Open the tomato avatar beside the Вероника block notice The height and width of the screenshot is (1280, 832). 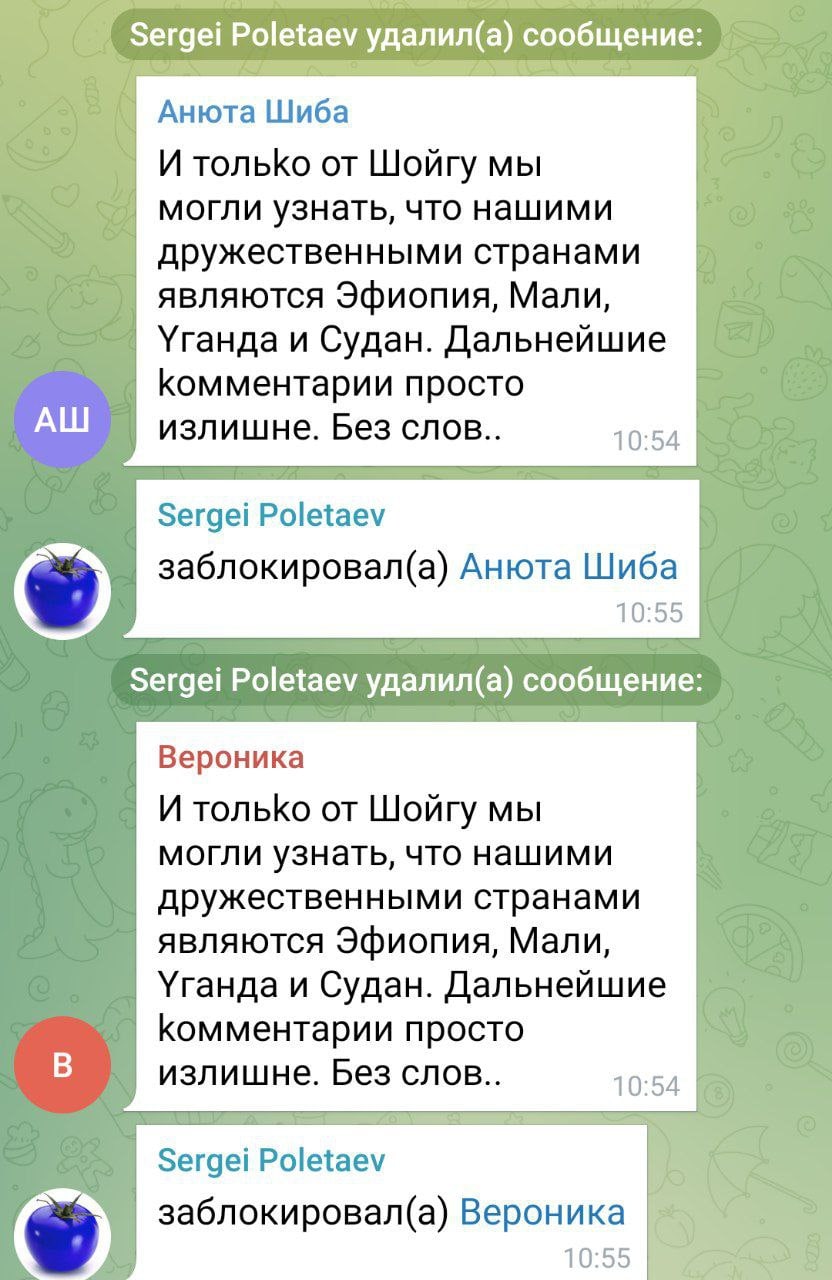click(x=62, y=1234)
